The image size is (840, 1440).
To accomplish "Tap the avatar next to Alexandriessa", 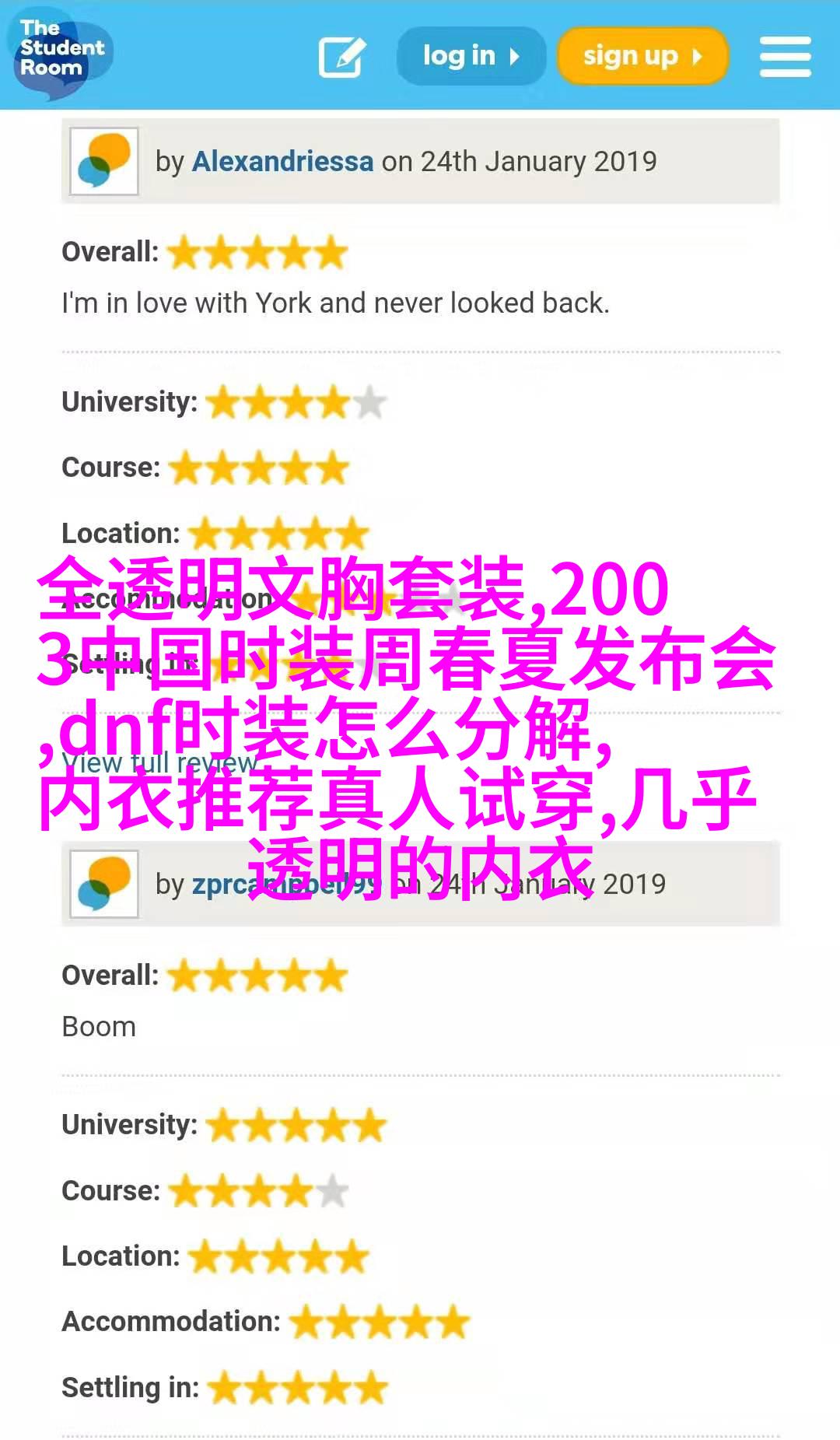I will [x=104, y=161].
